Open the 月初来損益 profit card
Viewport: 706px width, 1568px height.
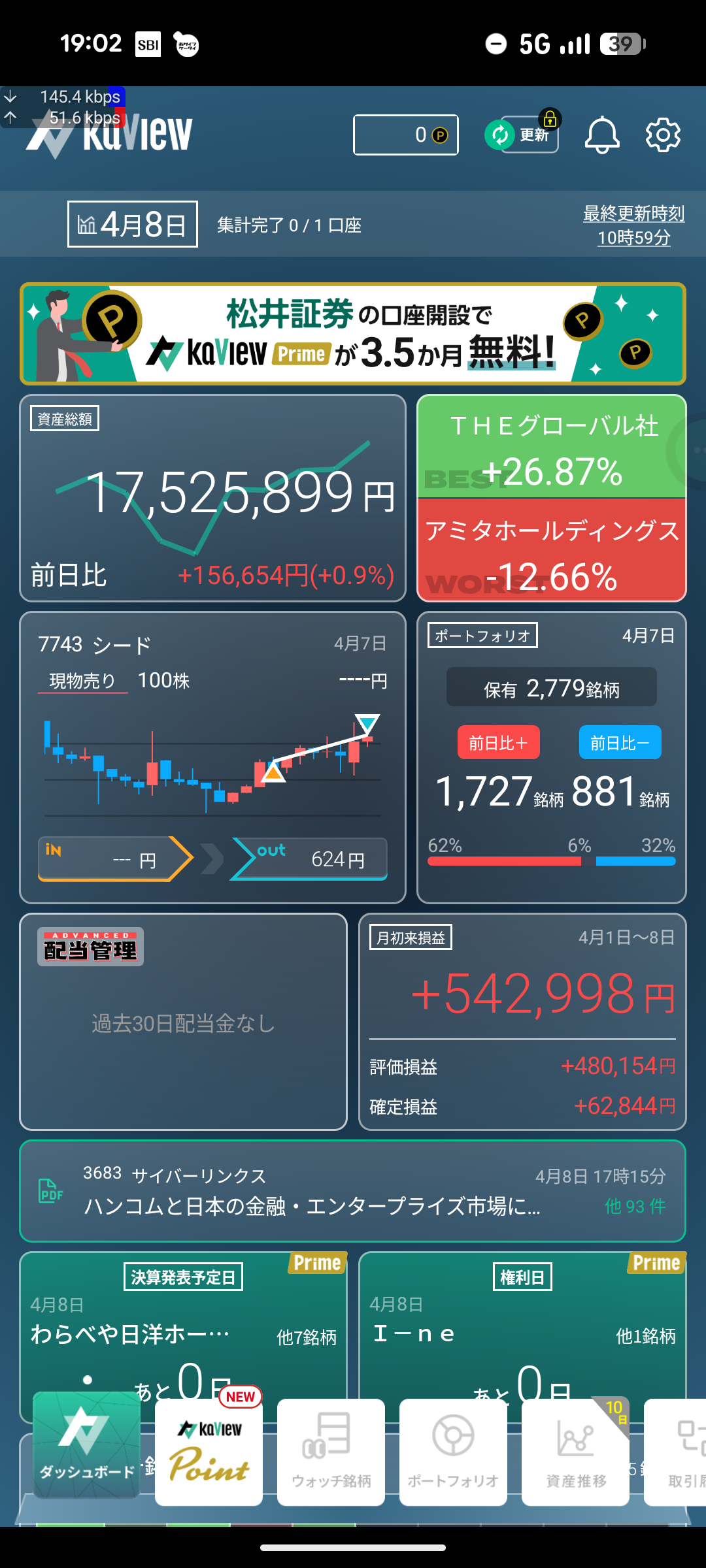tap(522, 1021)
